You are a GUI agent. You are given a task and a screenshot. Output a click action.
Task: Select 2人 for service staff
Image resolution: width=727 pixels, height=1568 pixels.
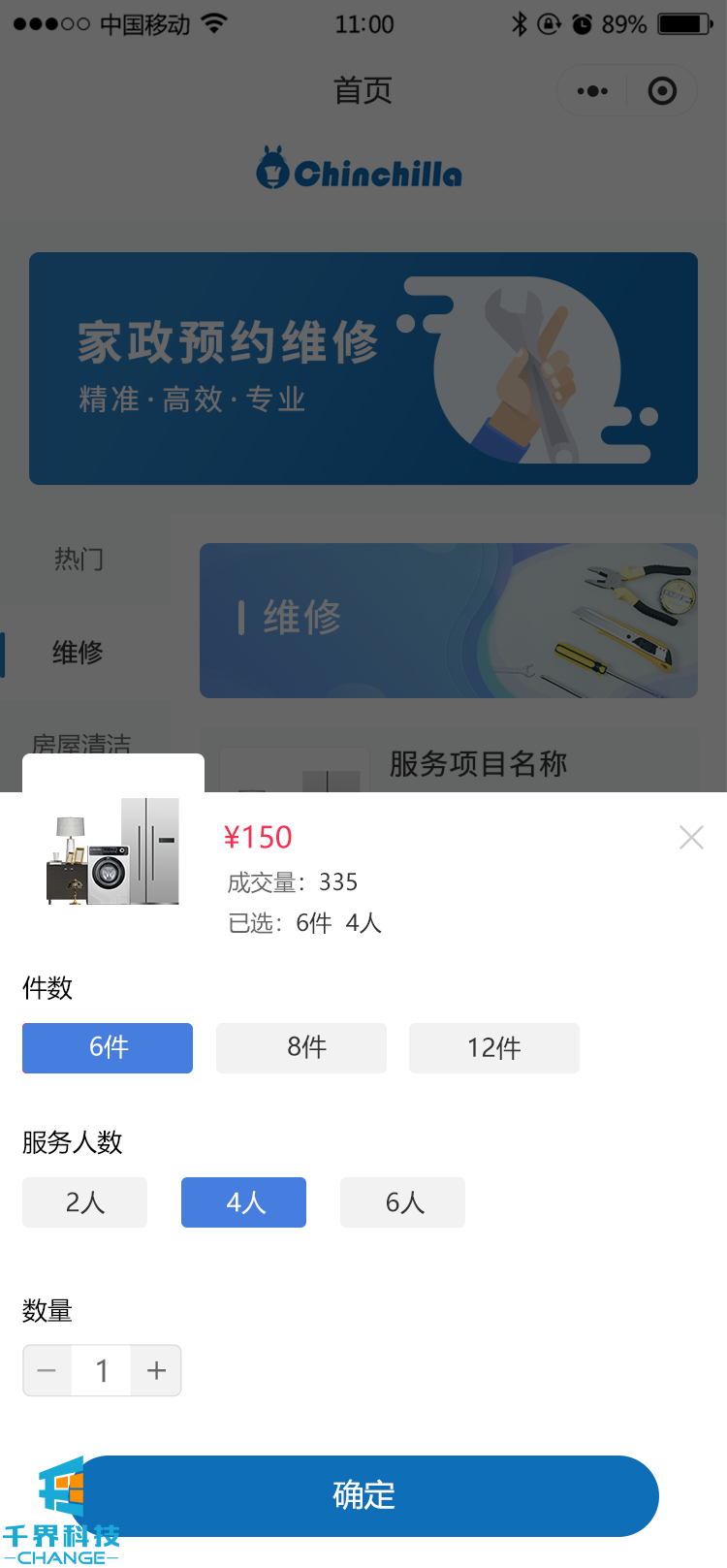(x=85, y=1202)
